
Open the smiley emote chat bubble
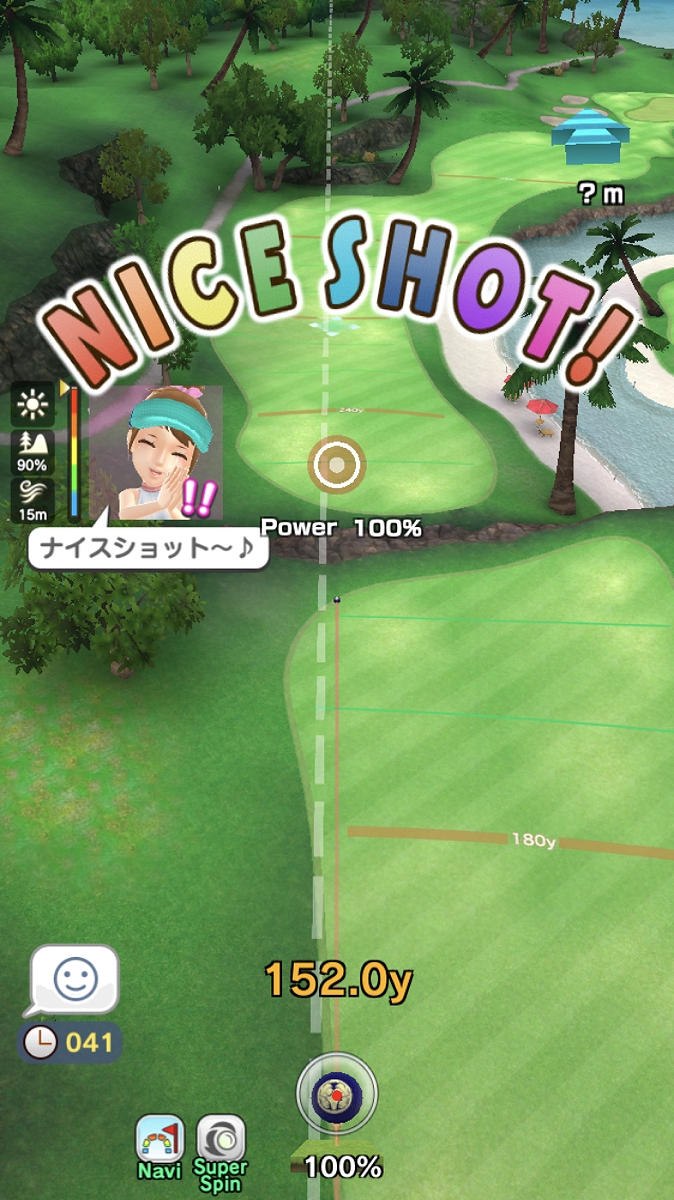pos(74,980)
